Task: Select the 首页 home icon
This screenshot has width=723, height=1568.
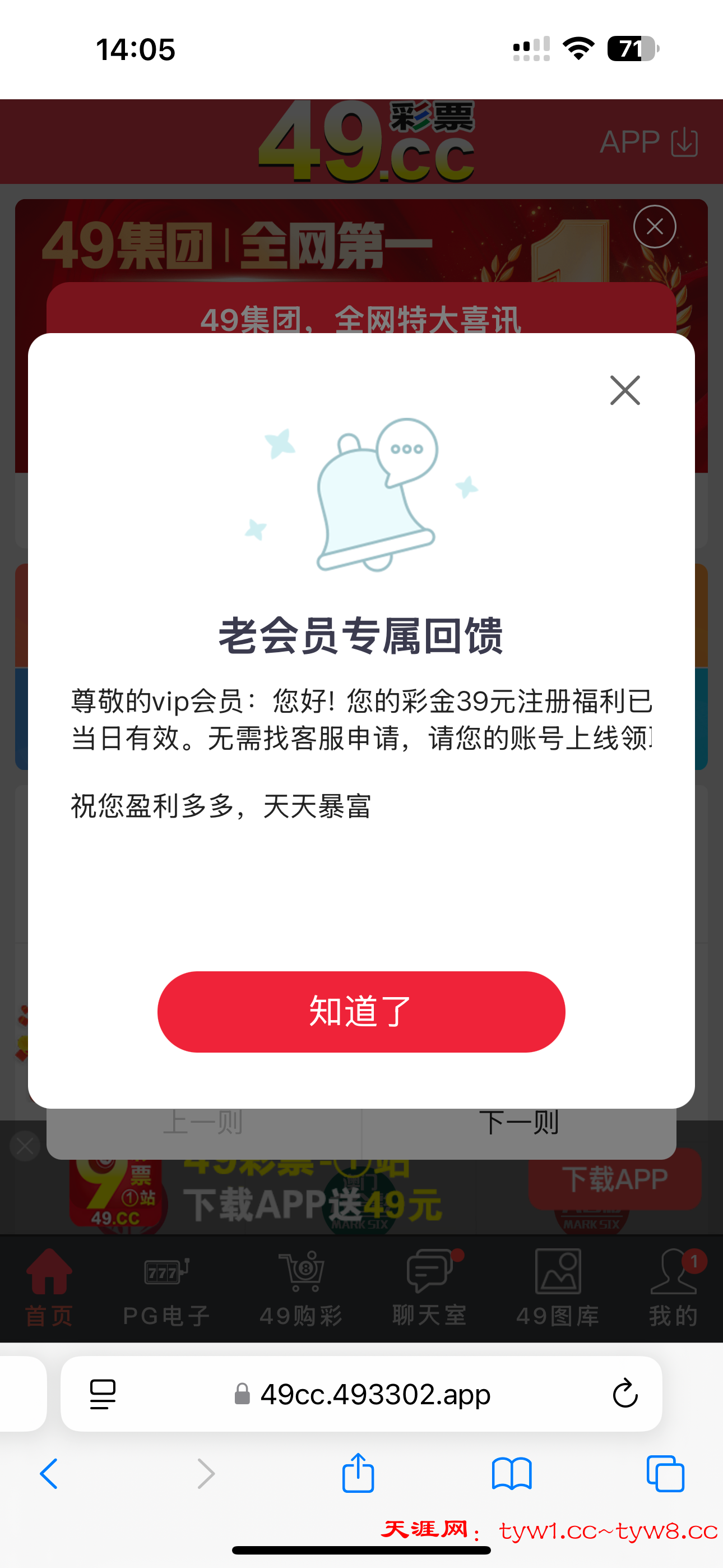Action: [49, 1270]
